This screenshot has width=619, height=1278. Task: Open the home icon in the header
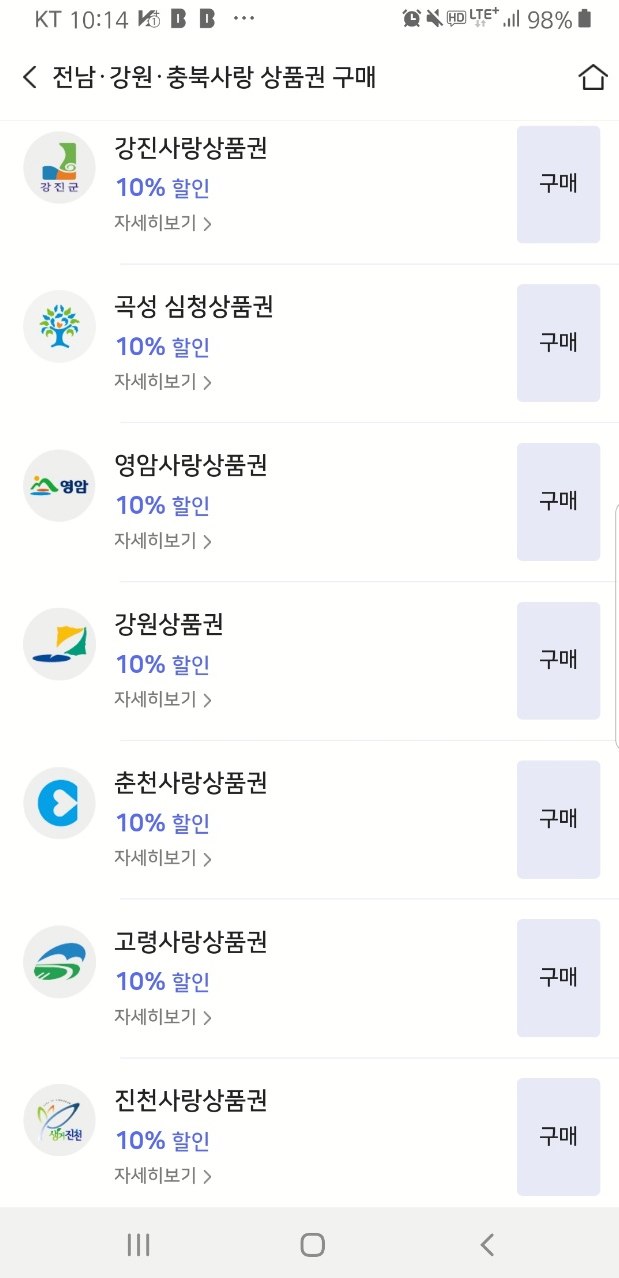[593, 78]
